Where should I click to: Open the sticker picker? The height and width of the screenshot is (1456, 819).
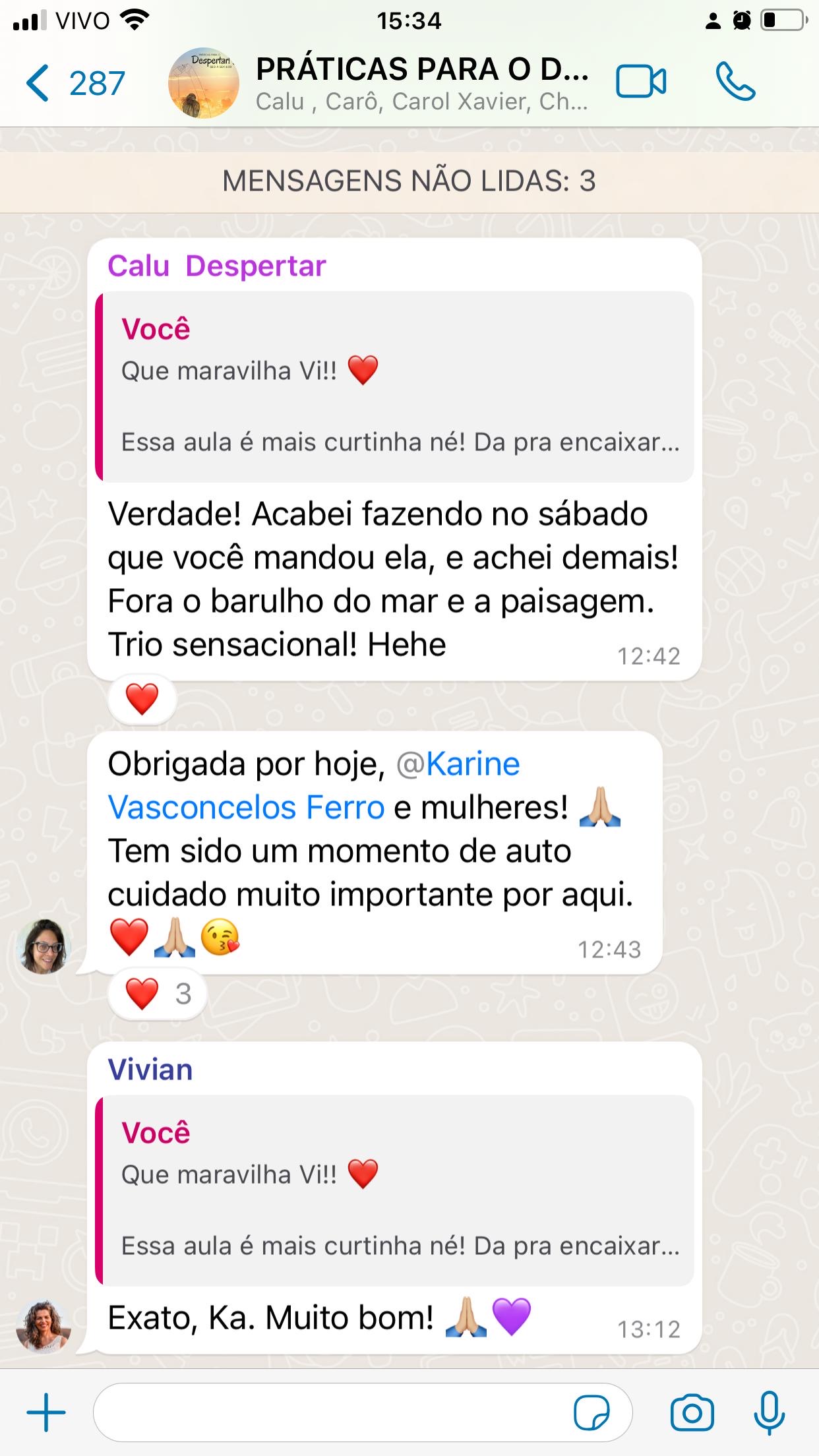click(591, 1412)
